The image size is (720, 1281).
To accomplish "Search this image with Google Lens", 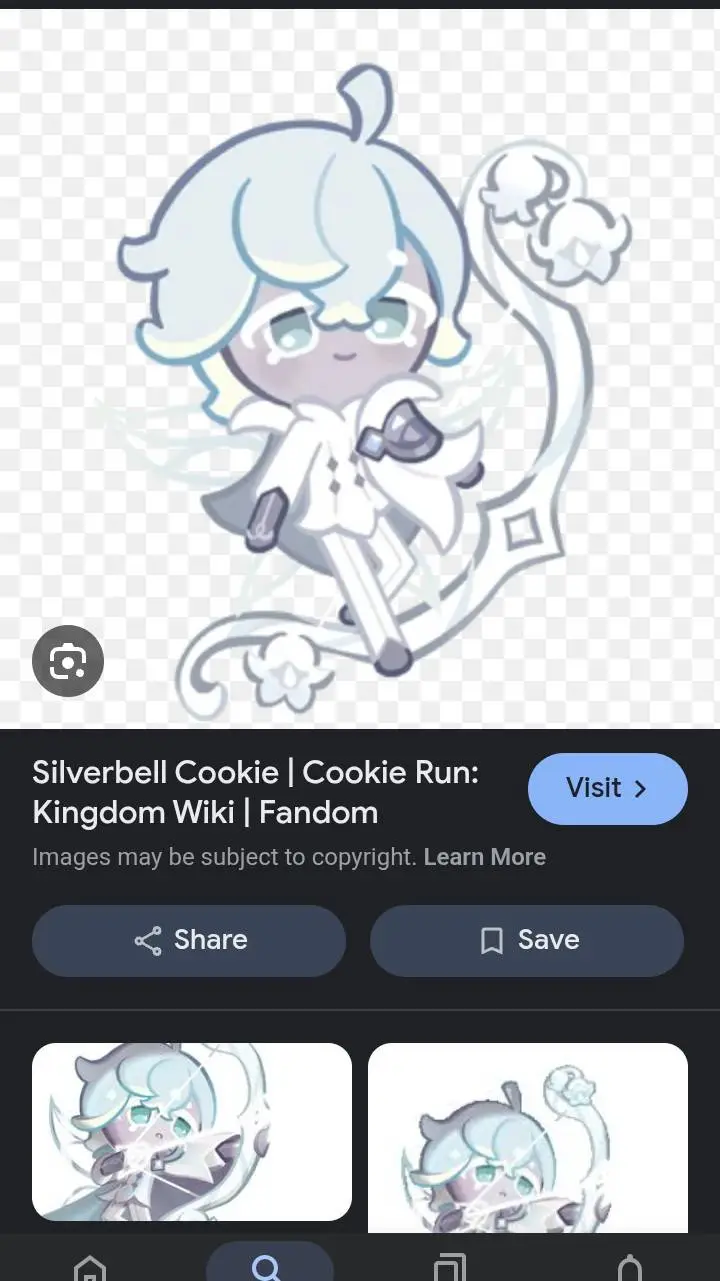I will coord(68,661).
